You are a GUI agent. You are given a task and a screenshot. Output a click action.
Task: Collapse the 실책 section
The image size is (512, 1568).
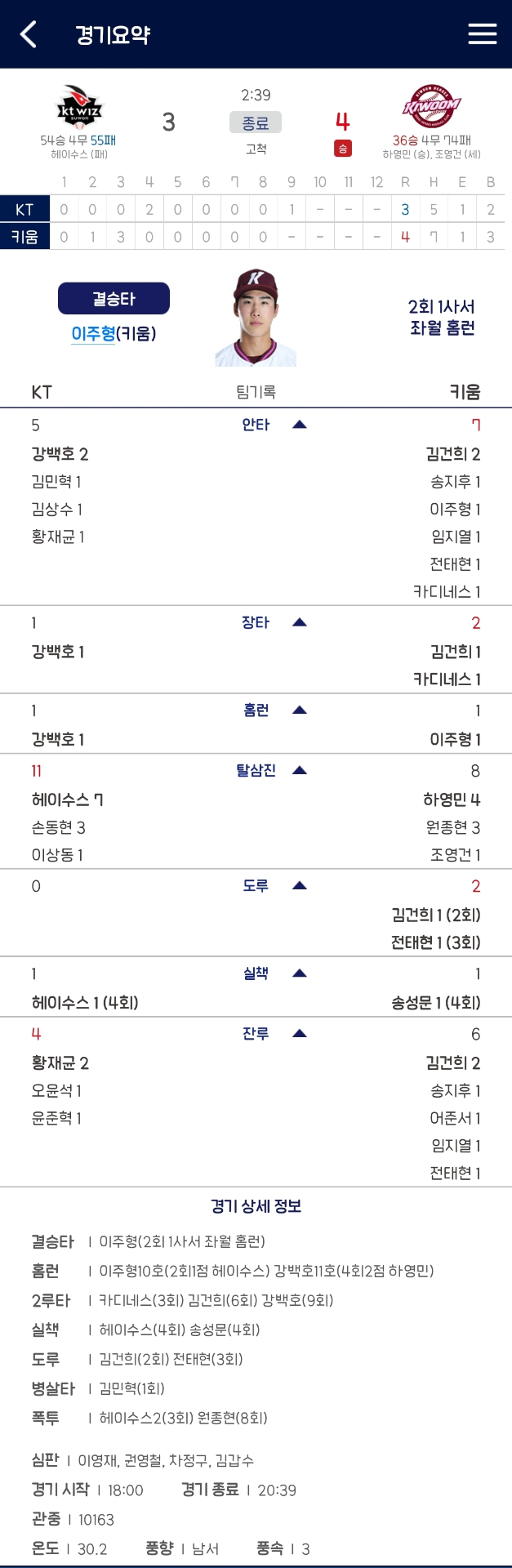pyautogui.click(x=299, y=973)
